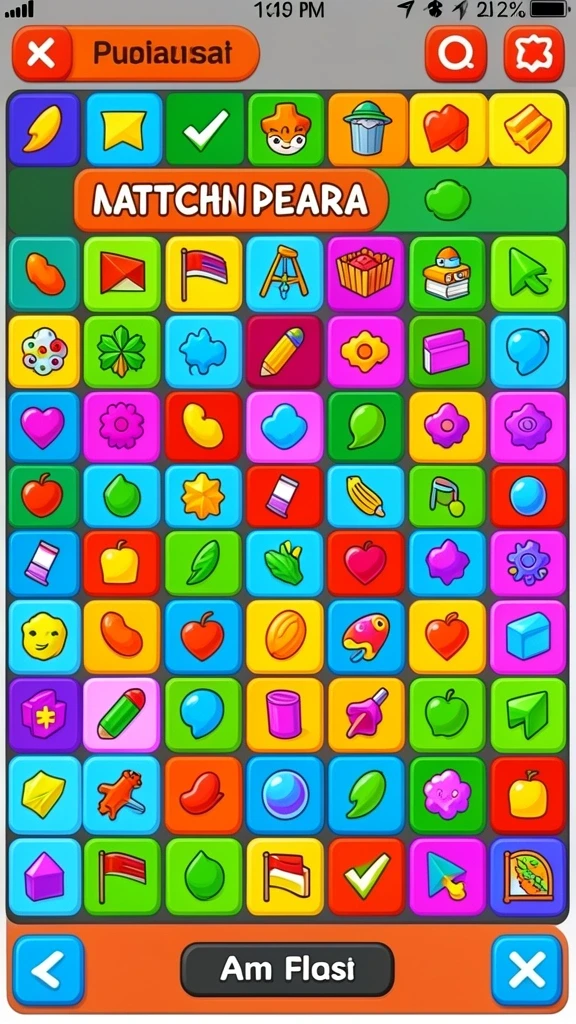This screenshot has width=576, height=1024.
Task: Pick the purple heart tile
Action: (x=44, y=427)
